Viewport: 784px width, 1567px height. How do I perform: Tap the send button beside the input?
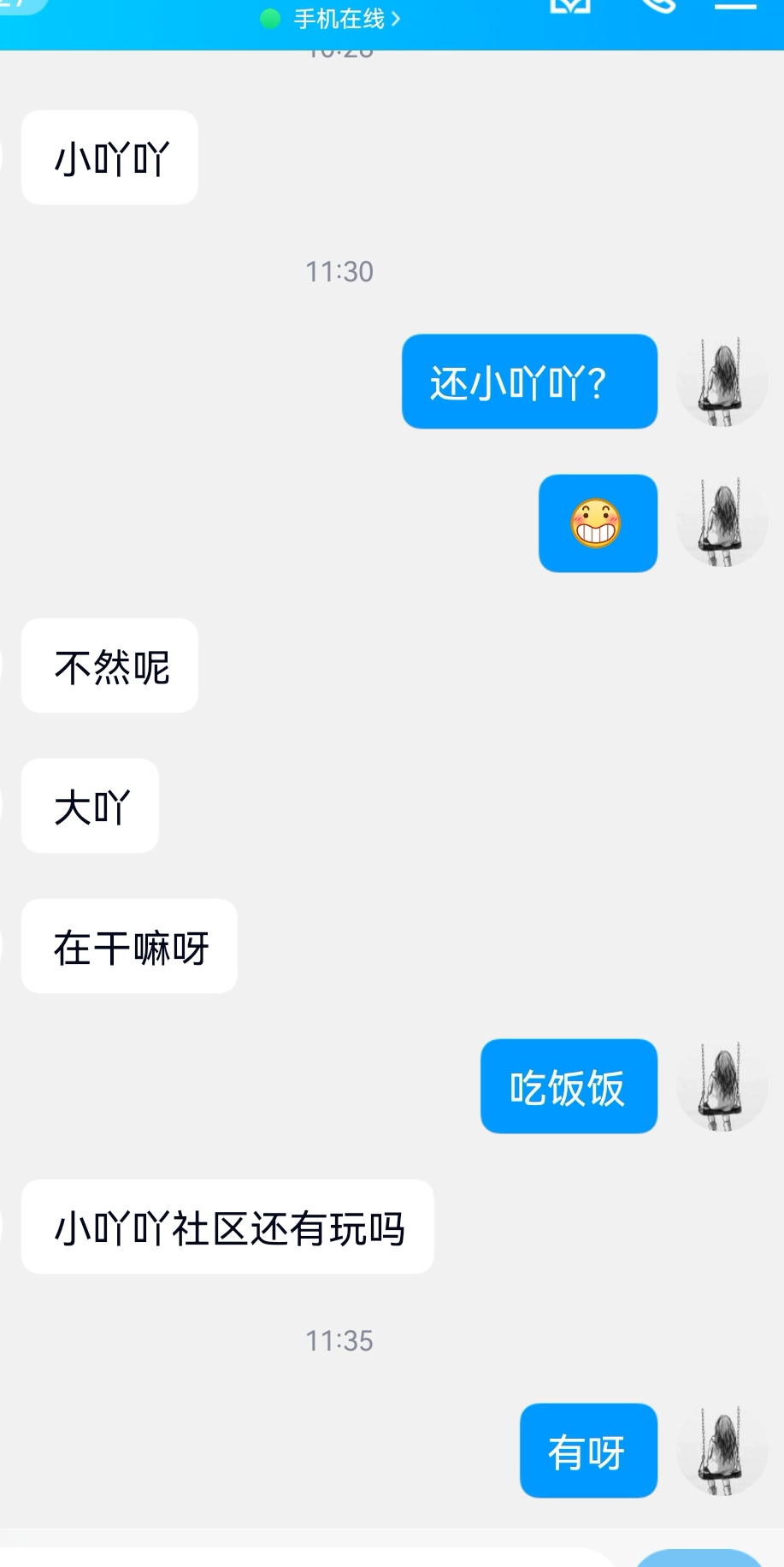point(699,1558)
